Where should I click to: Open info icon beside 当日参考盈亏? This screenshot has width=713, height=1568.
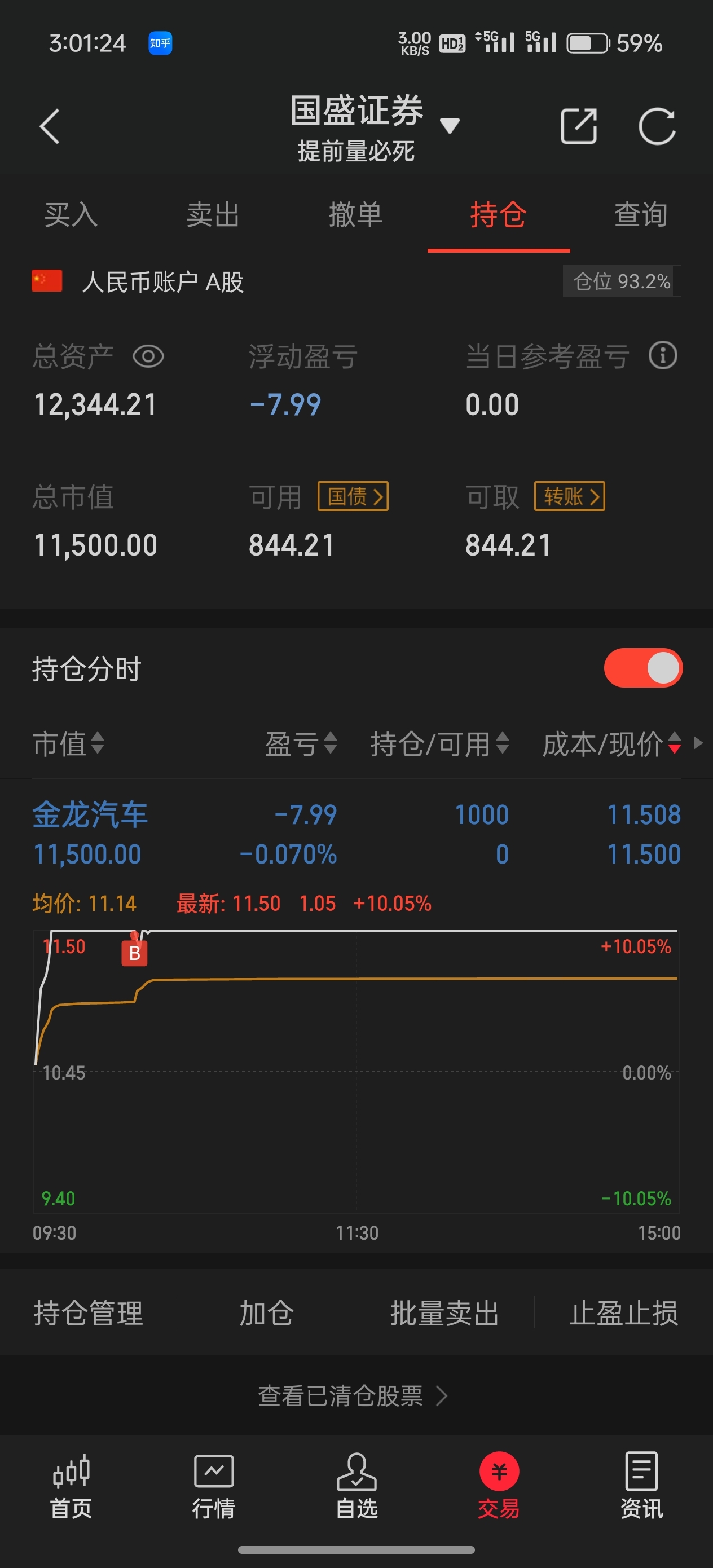(663, 355)
